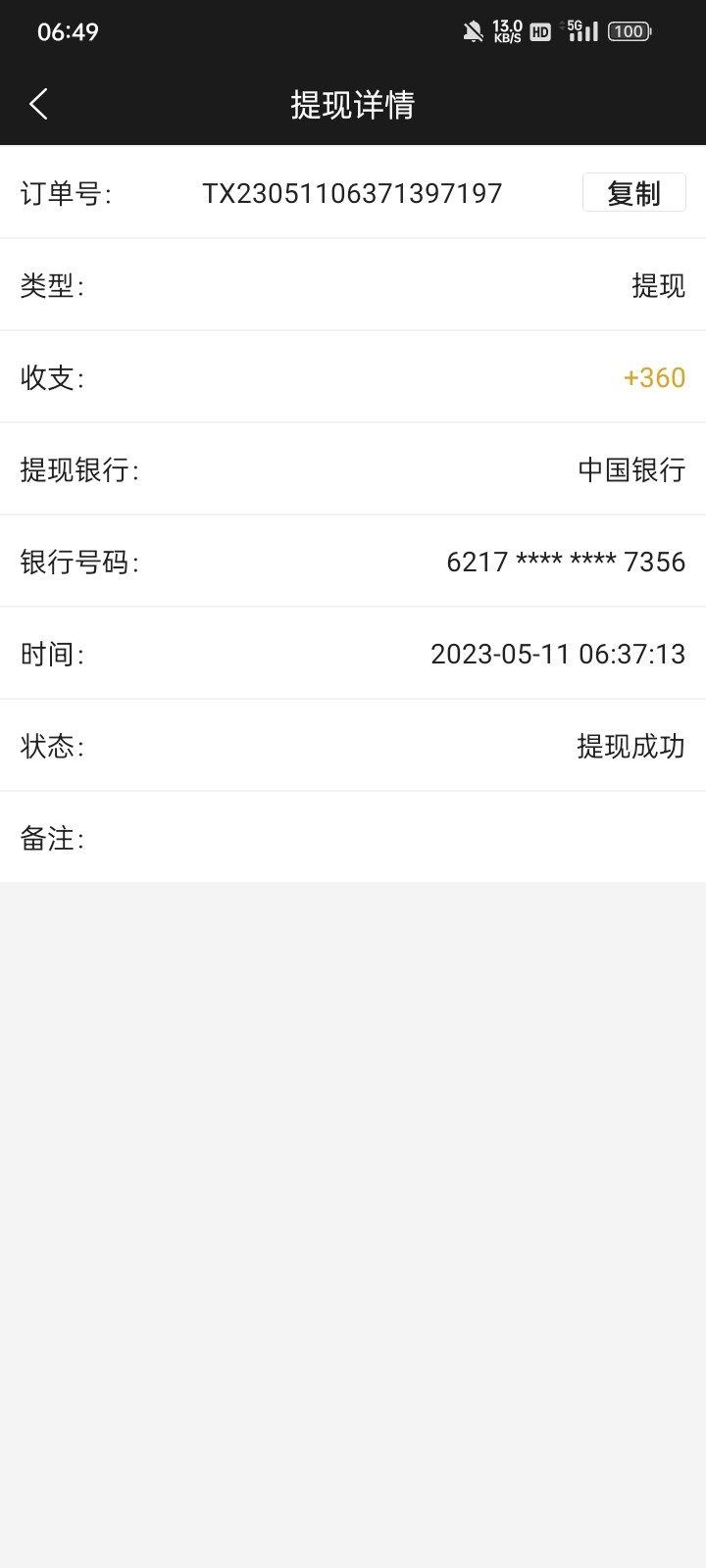
Task: Tap the 提现成功 status text
Action: coord(632,747)
